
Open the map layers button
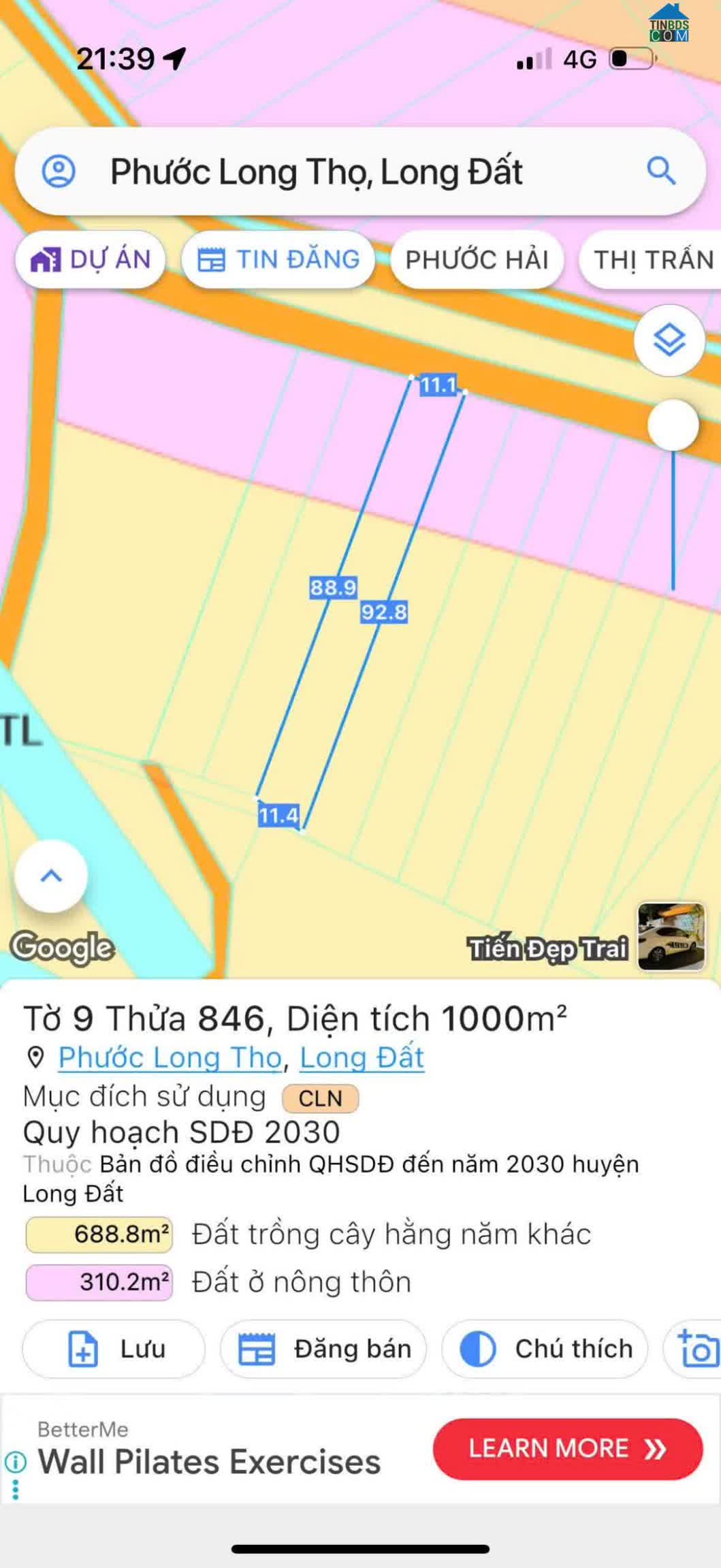669,340
